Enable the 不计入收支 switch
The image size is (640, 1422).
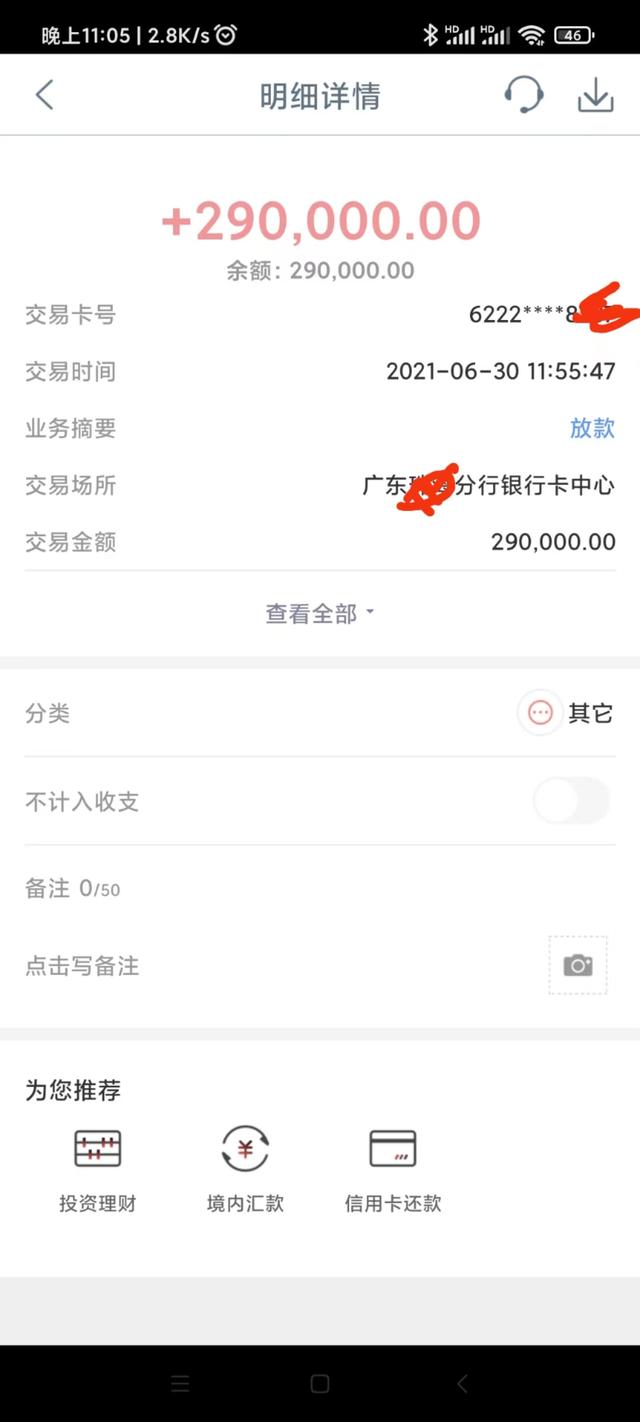click(571, 801)
